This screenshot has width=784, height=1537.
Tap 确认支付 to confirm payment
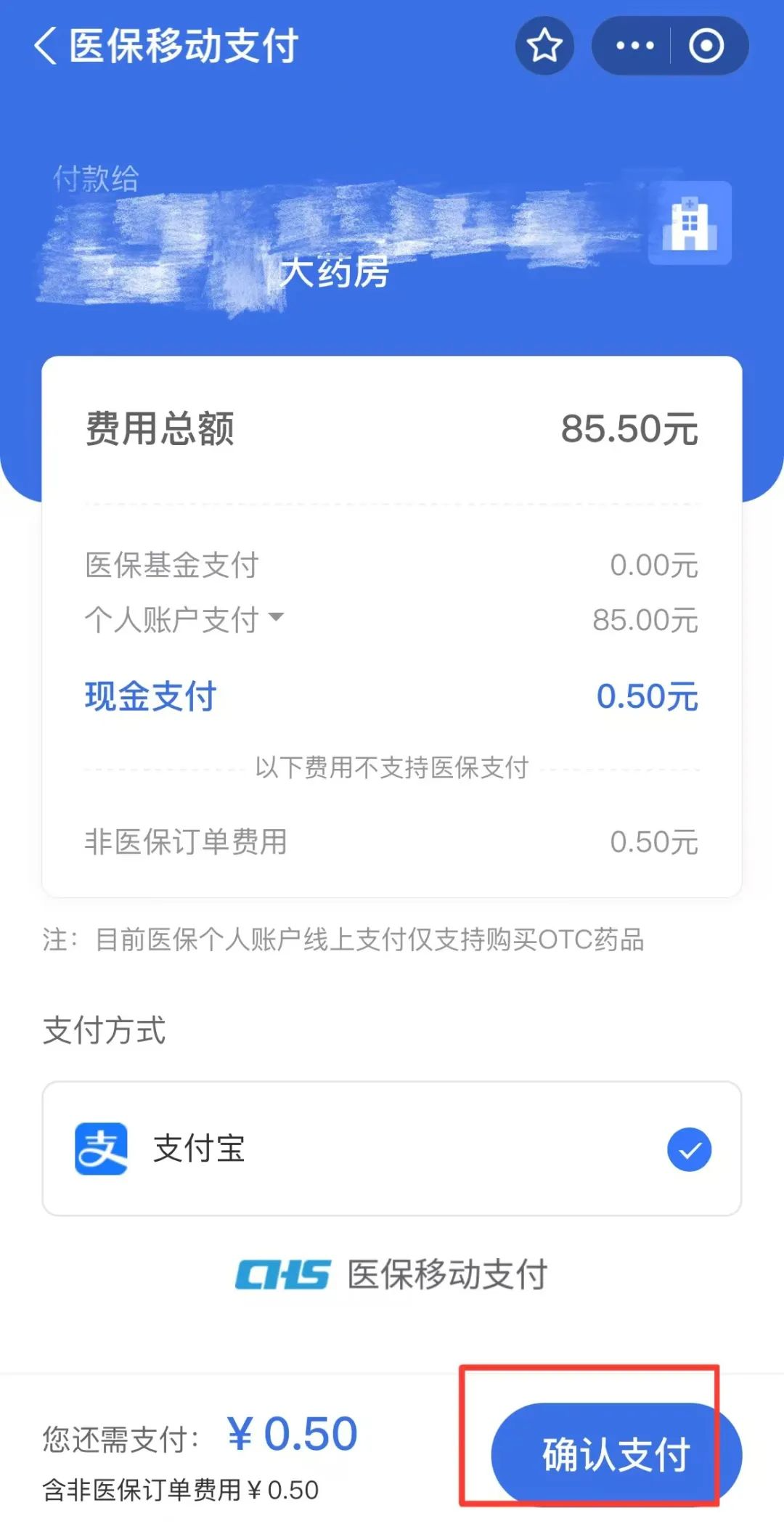[616, 1454]
